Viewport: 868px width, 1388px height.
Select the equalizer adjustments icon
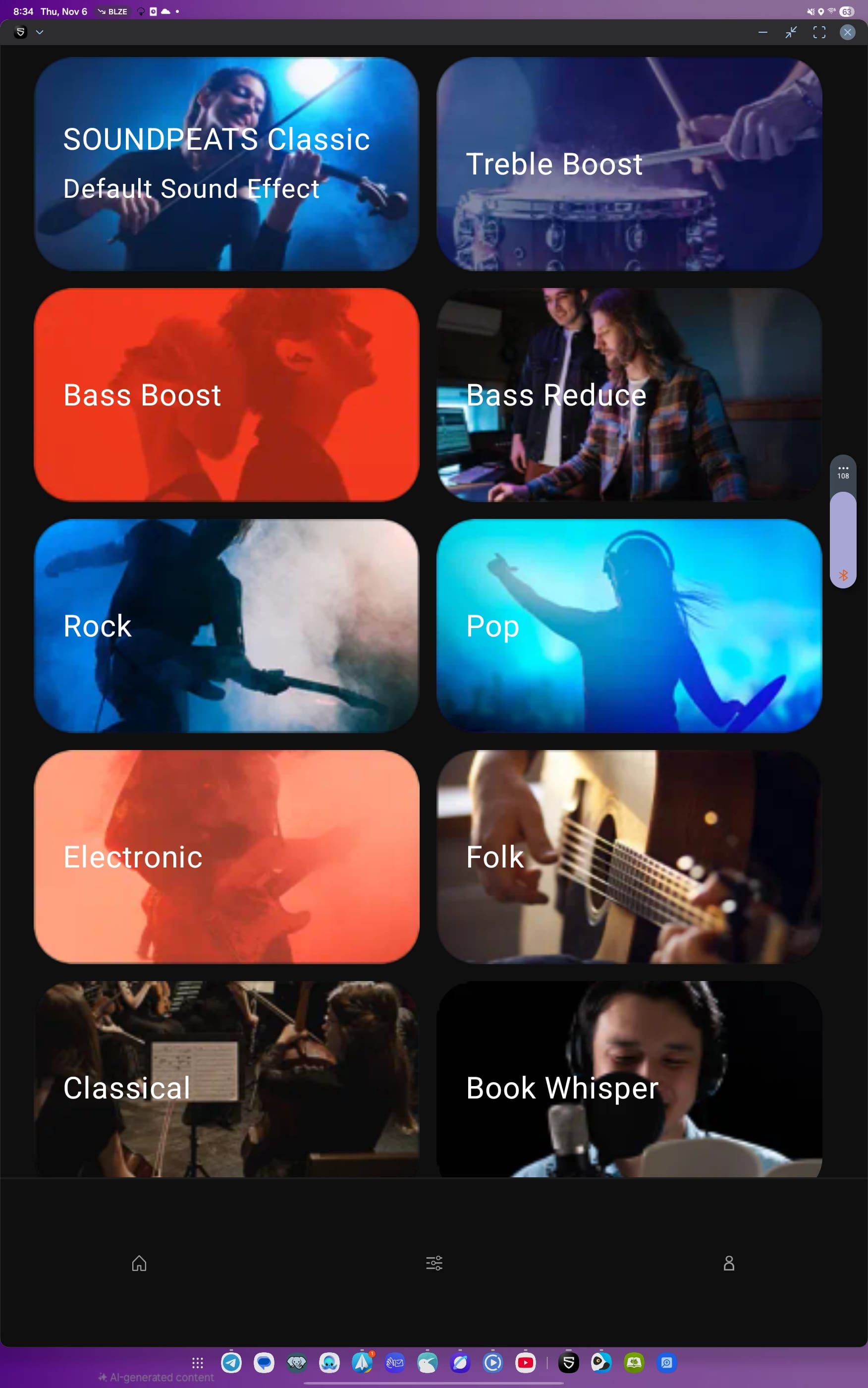(434, 1264)
